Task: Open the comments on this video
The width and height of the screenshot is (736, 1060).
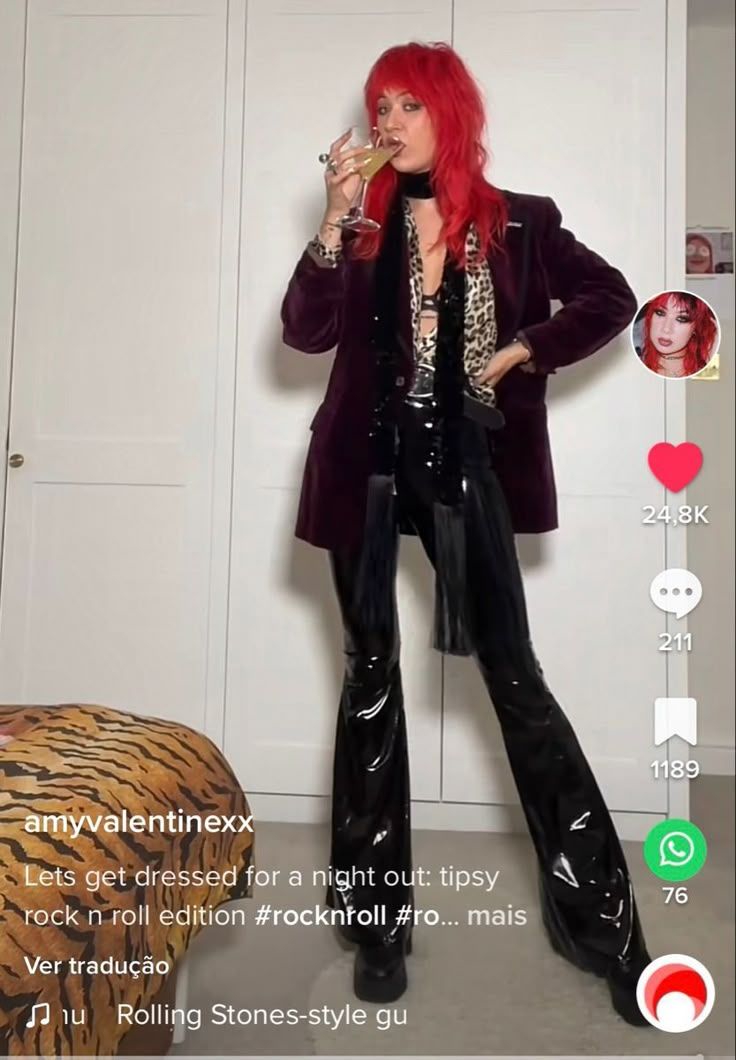Action: [x=676, y=593]
